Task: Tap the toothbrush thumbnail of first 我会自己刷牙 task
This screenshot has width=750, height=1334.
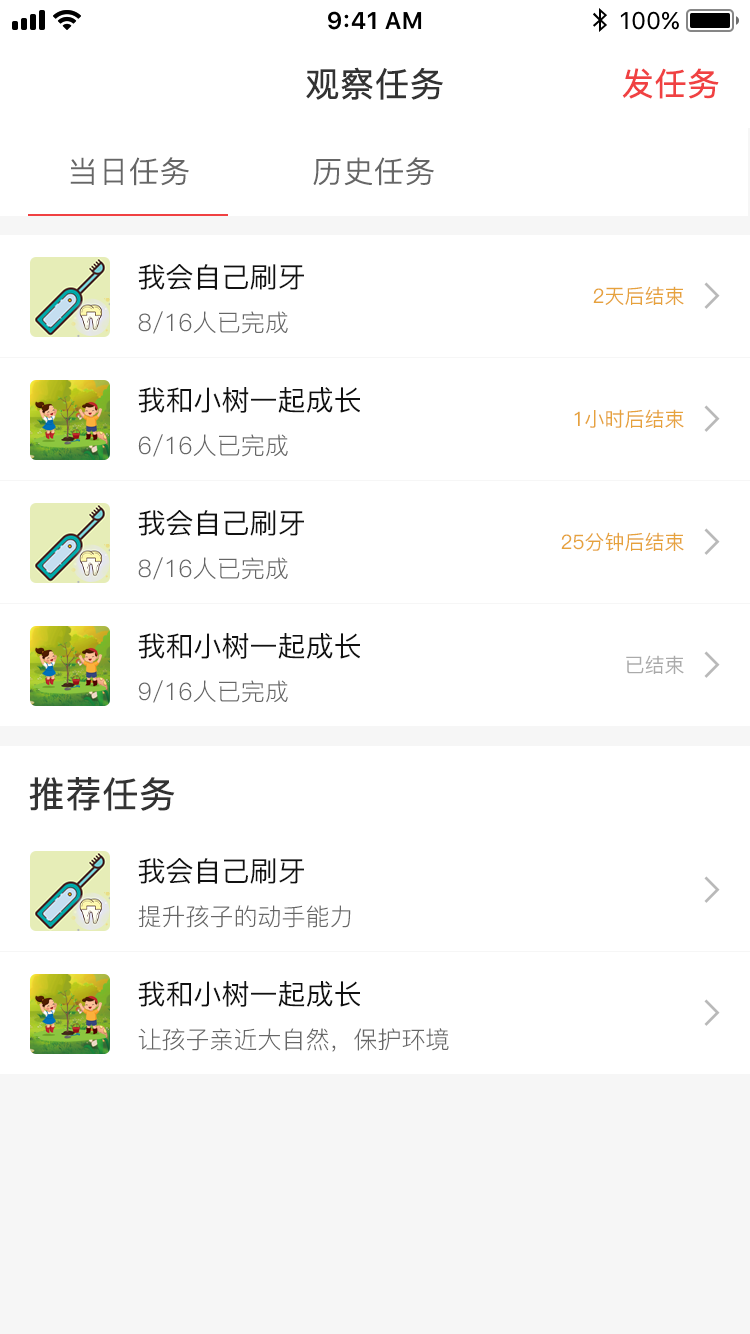Action: (70, 297)
